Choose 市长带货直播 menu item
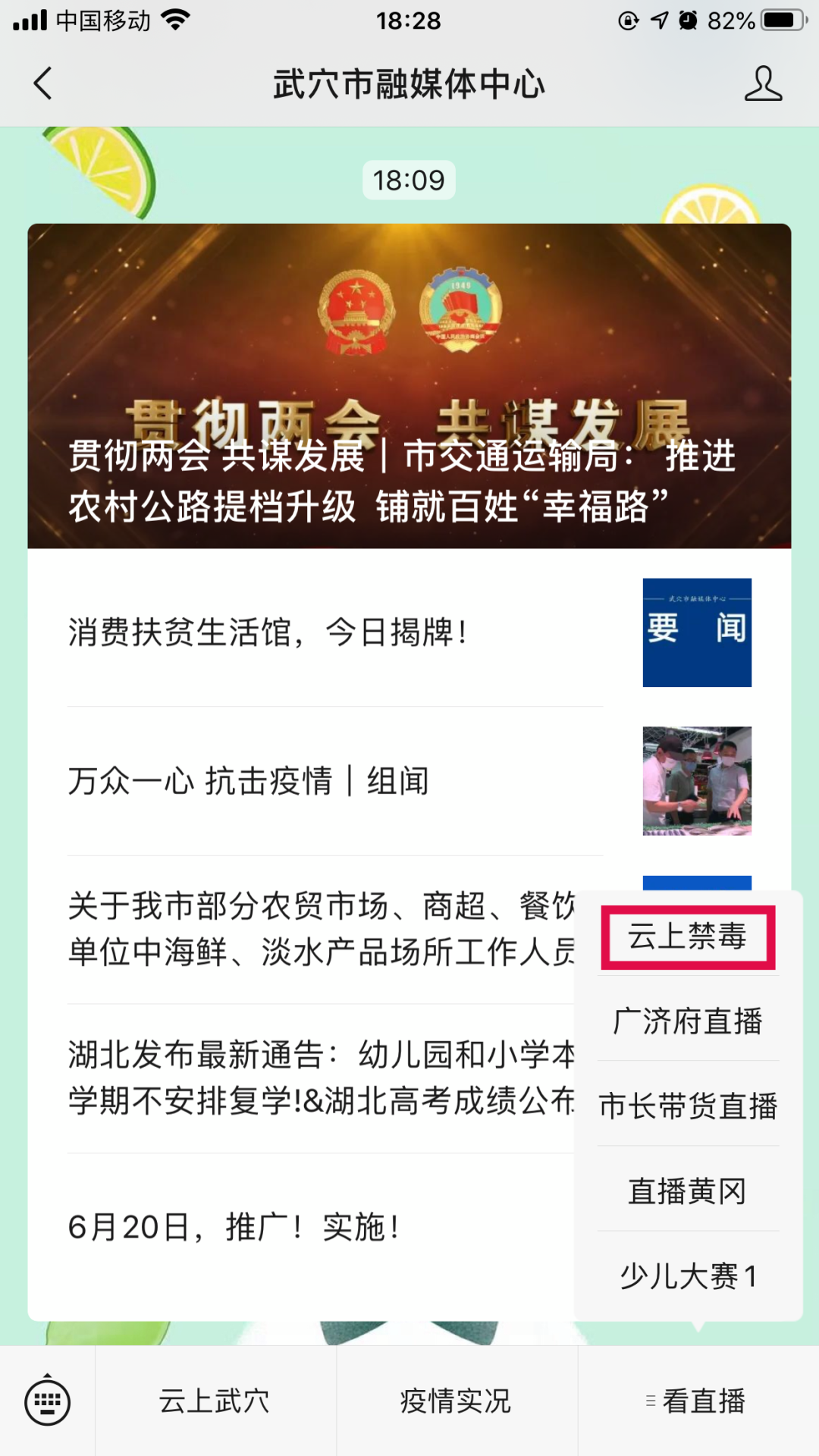Viewport: 819px width, 1456px height. click(688, 1106)
